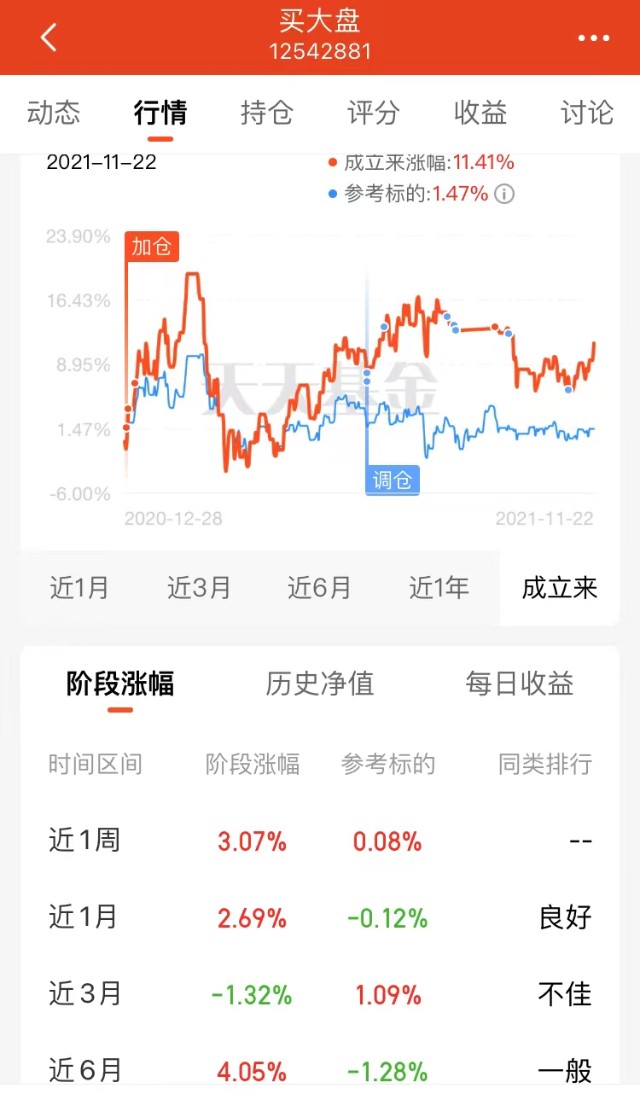Switch to the 讨论 tab
640x1094 pixels.
pos(587,112)
